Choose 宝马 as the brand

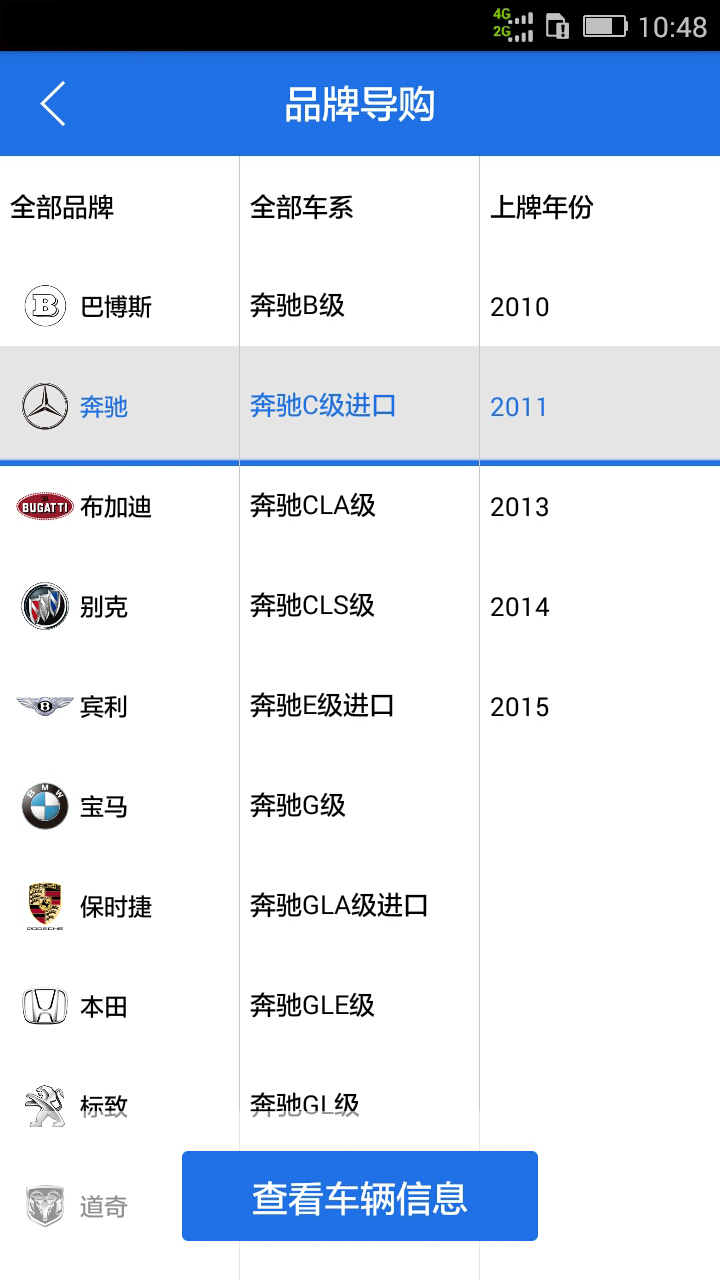point(104,806)
